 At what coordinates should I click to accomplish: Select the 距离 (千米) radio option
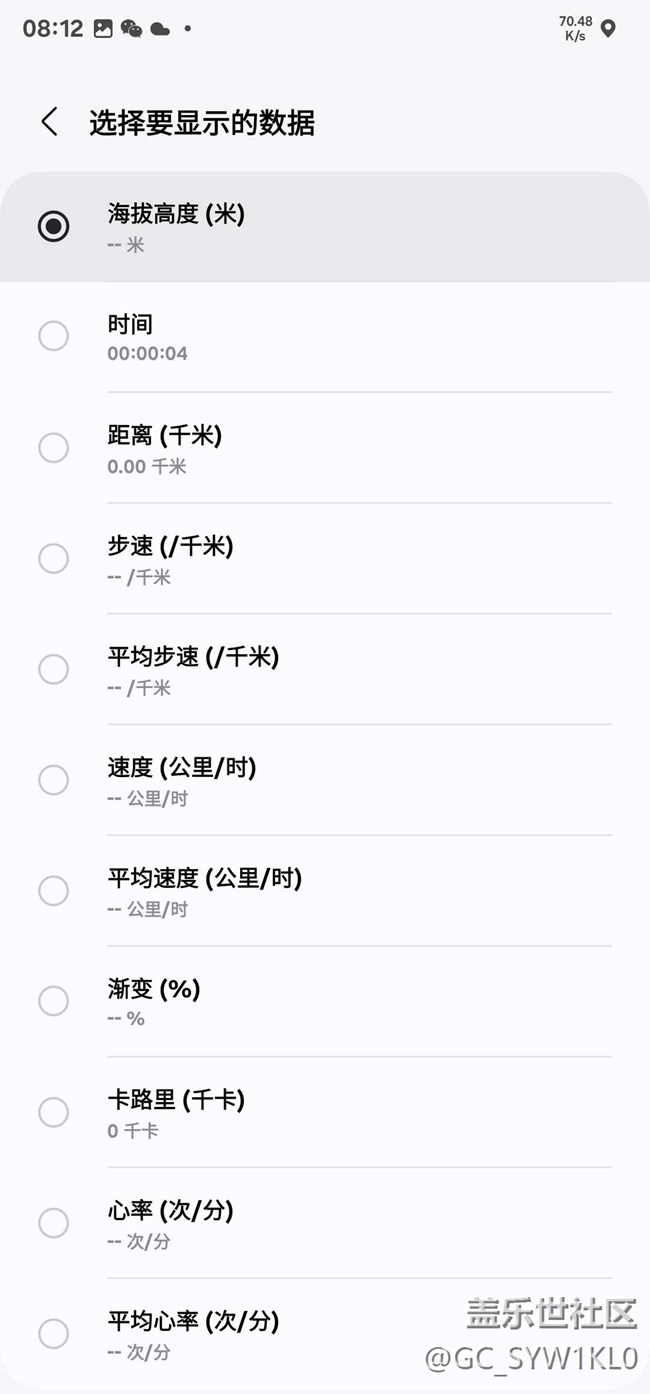[x=54, y=447]
